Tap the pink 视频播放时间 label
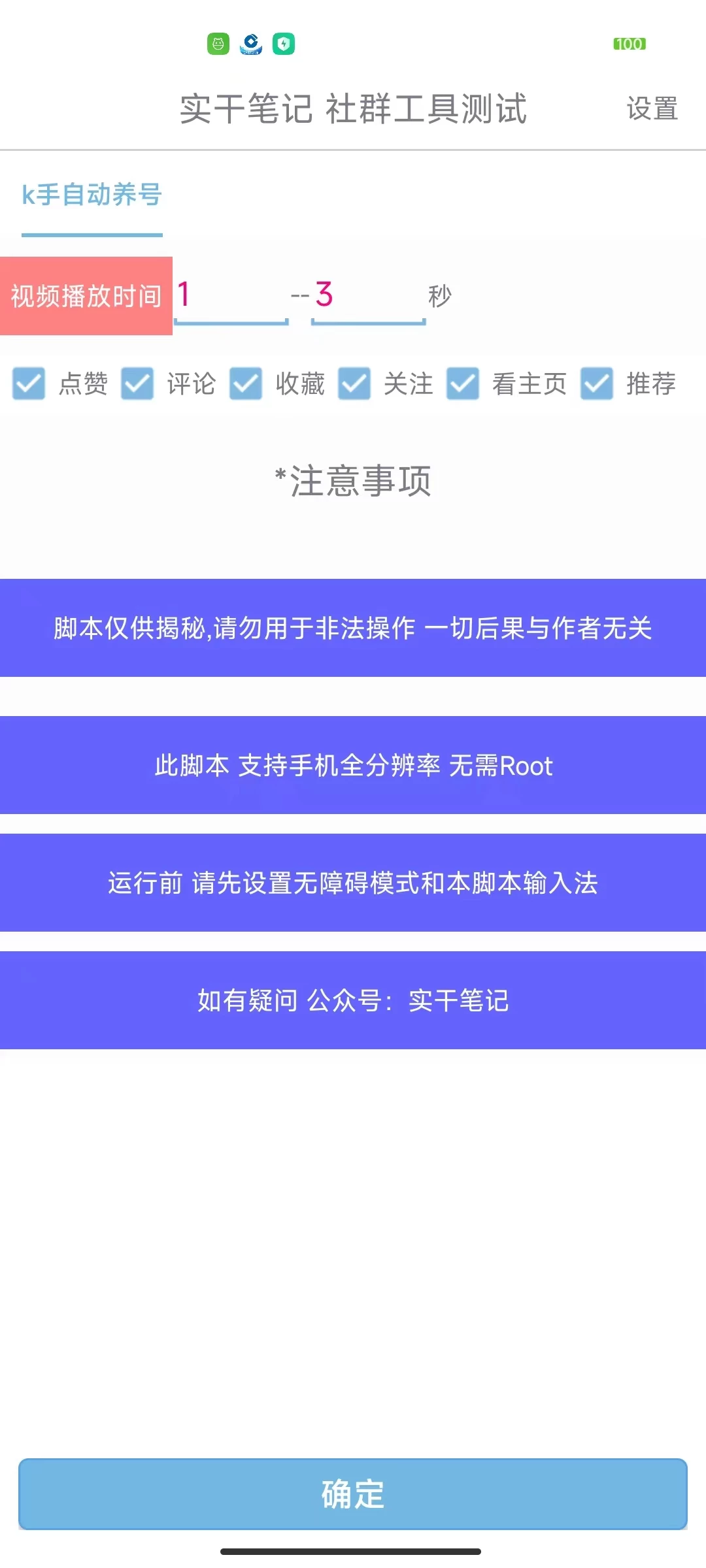The image size is (706, 1568). (x=86, y=296)
